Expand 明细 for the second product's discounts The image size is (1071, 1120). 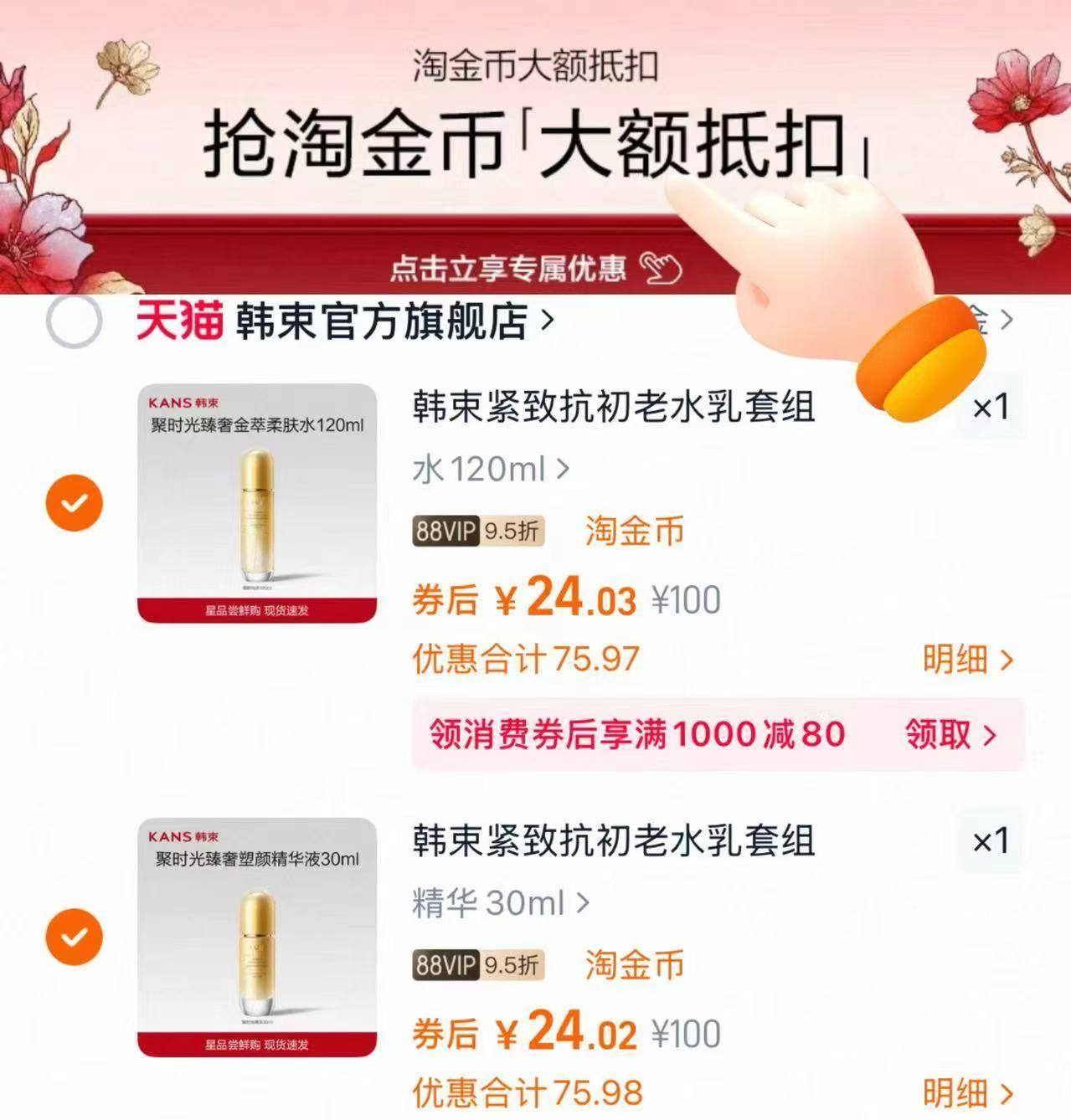click(967, 1092)
